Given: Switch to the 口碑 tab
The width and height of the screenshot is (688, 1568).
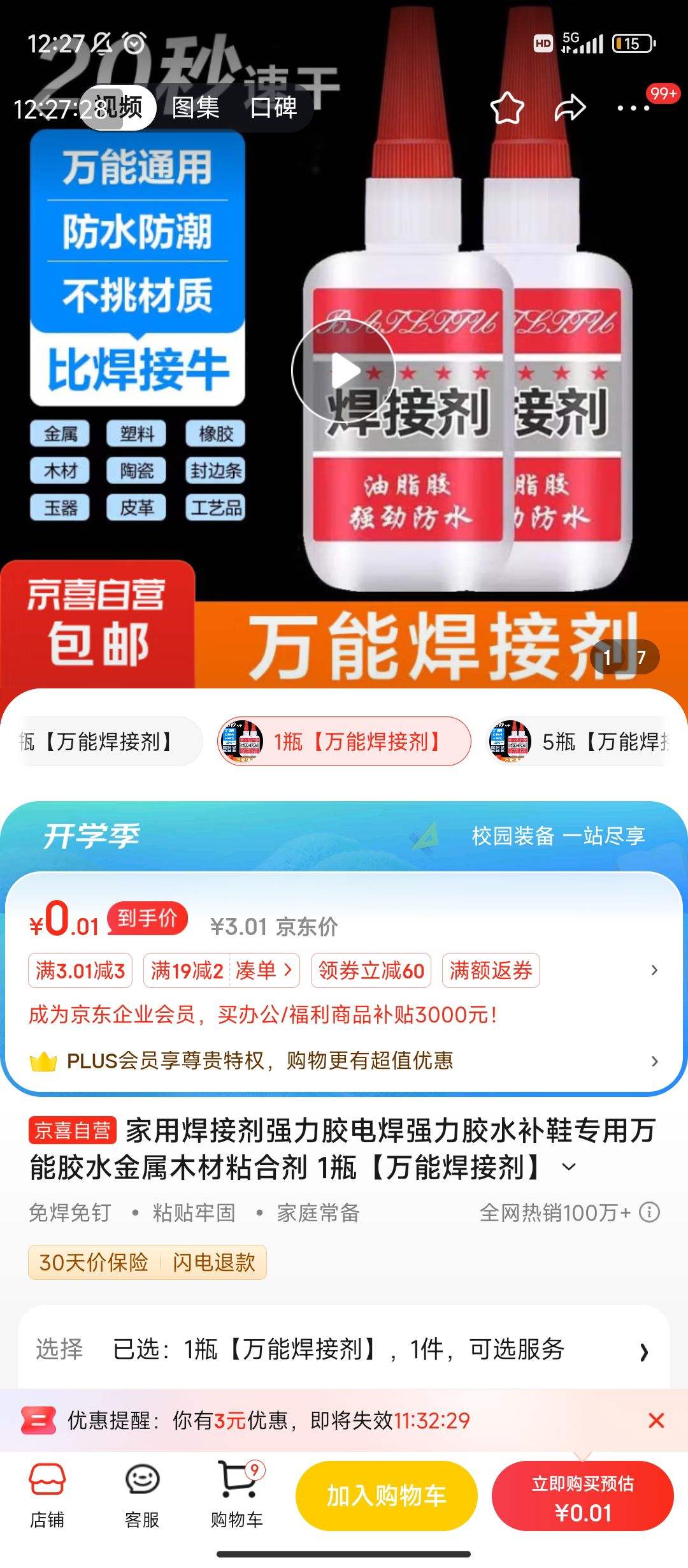Looking at the screenshot, I should pos(273,107).
